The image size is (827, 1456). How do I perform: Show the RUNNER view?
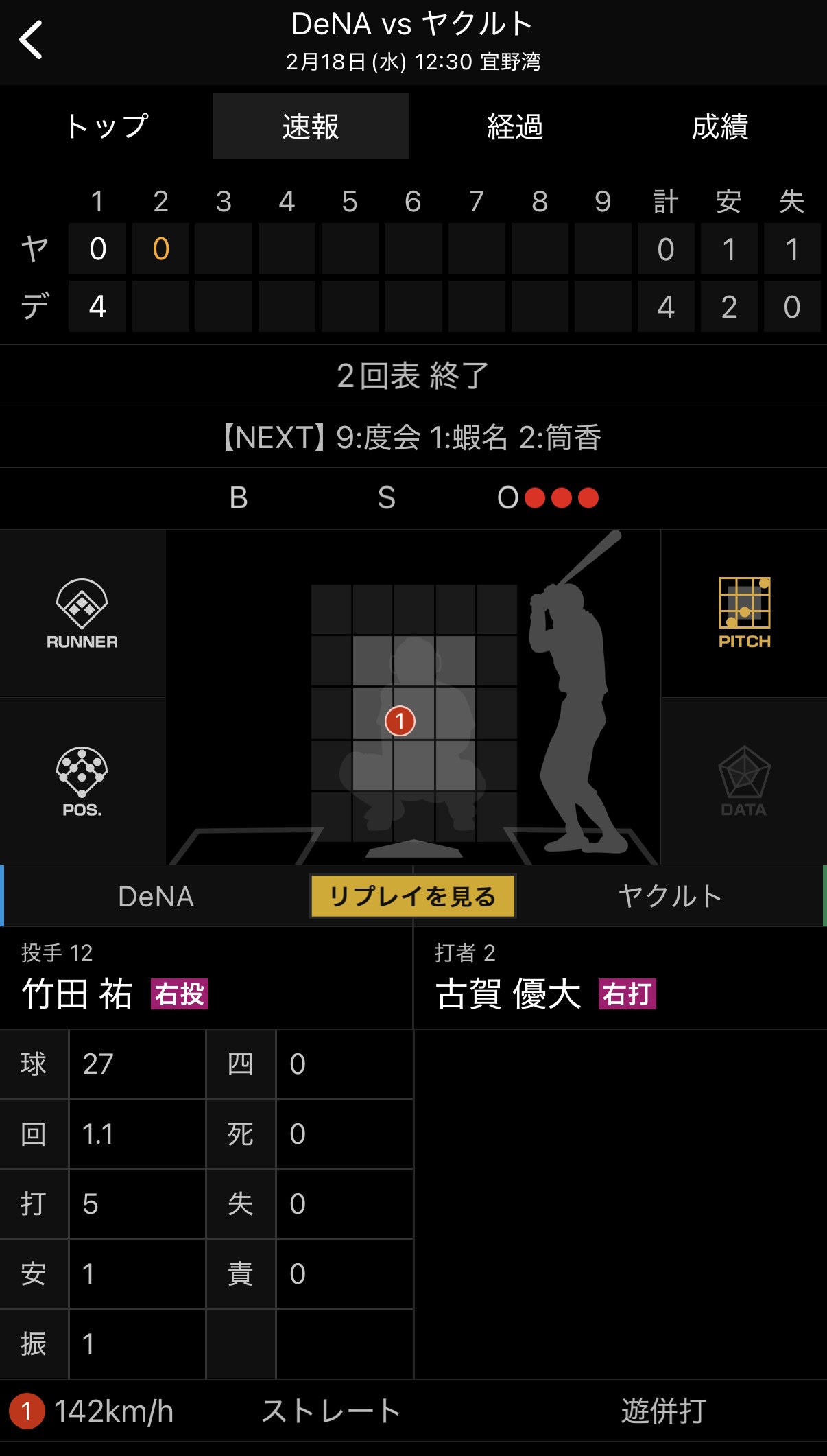(x=82, y=614)
